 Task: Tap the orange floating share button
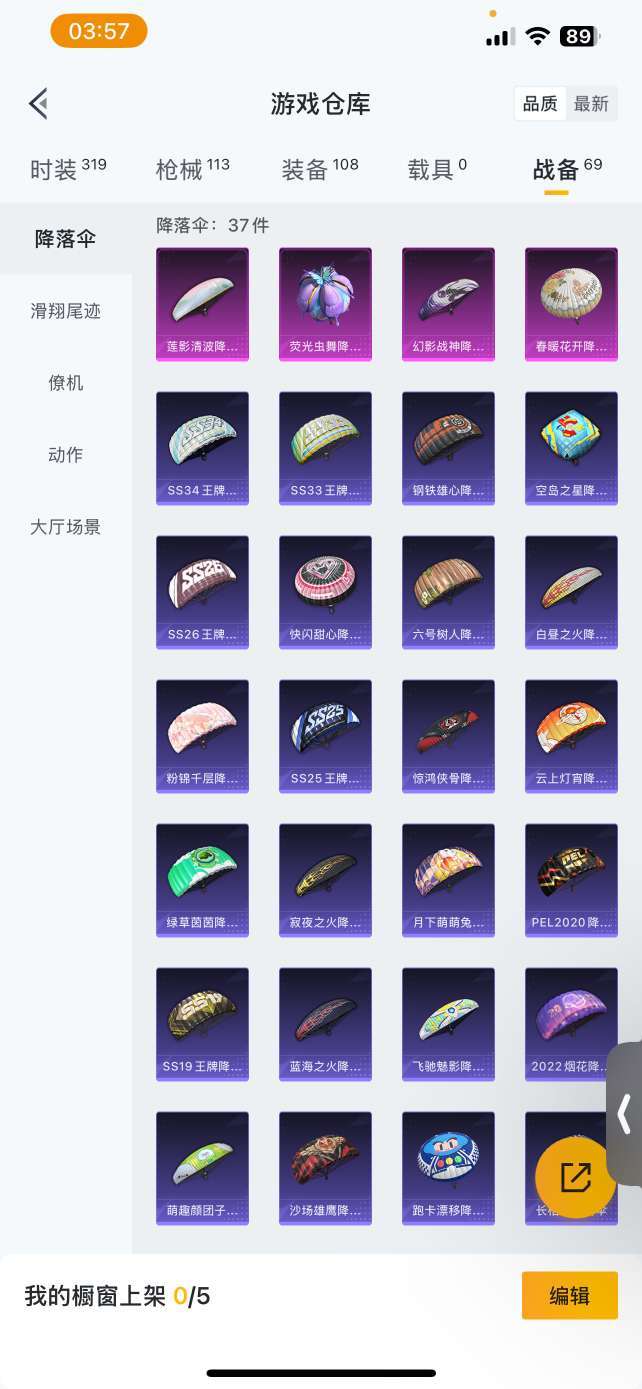[x=576, y=1178]
